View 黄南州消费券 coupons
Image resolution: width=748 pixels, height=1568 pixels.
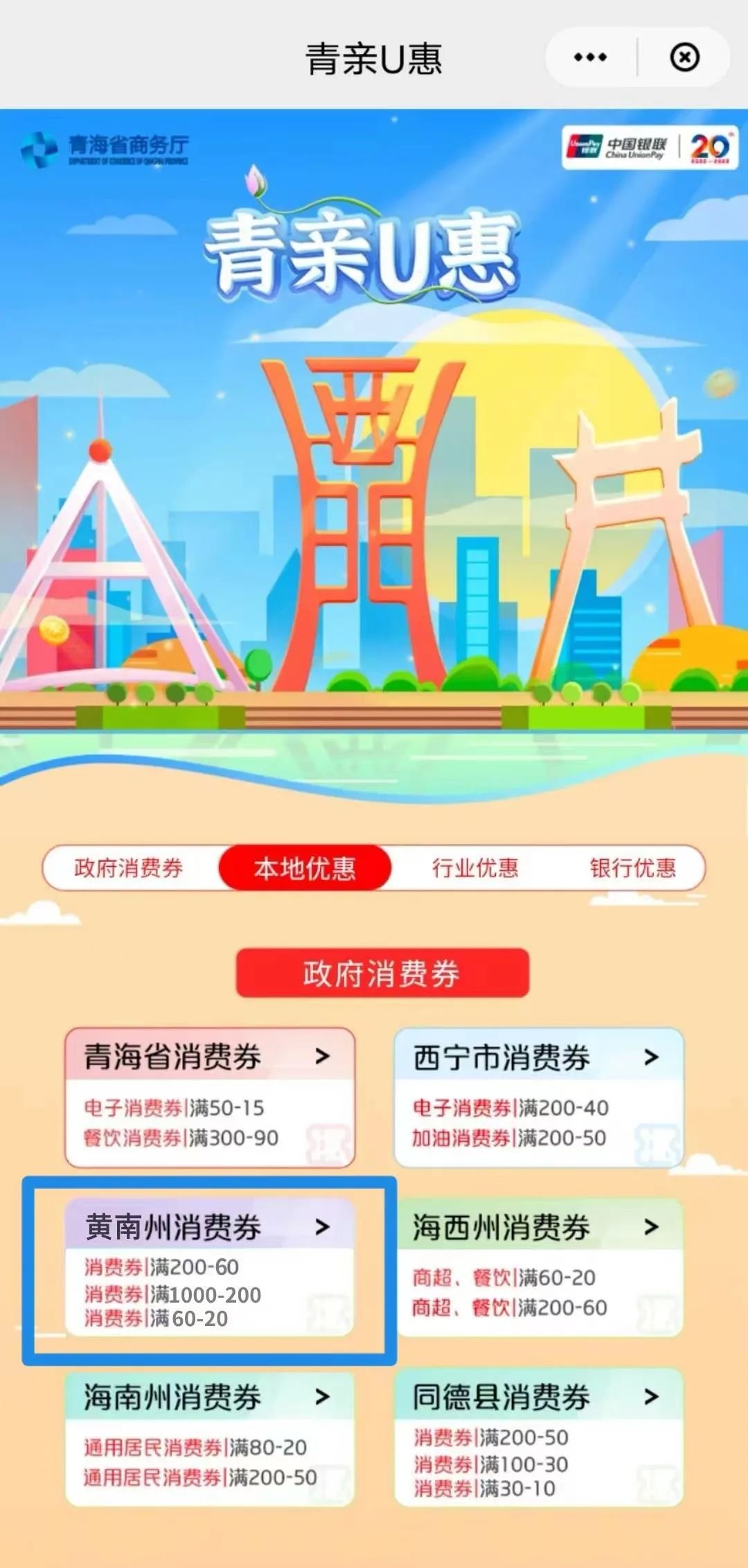[x=210, y=1267]
